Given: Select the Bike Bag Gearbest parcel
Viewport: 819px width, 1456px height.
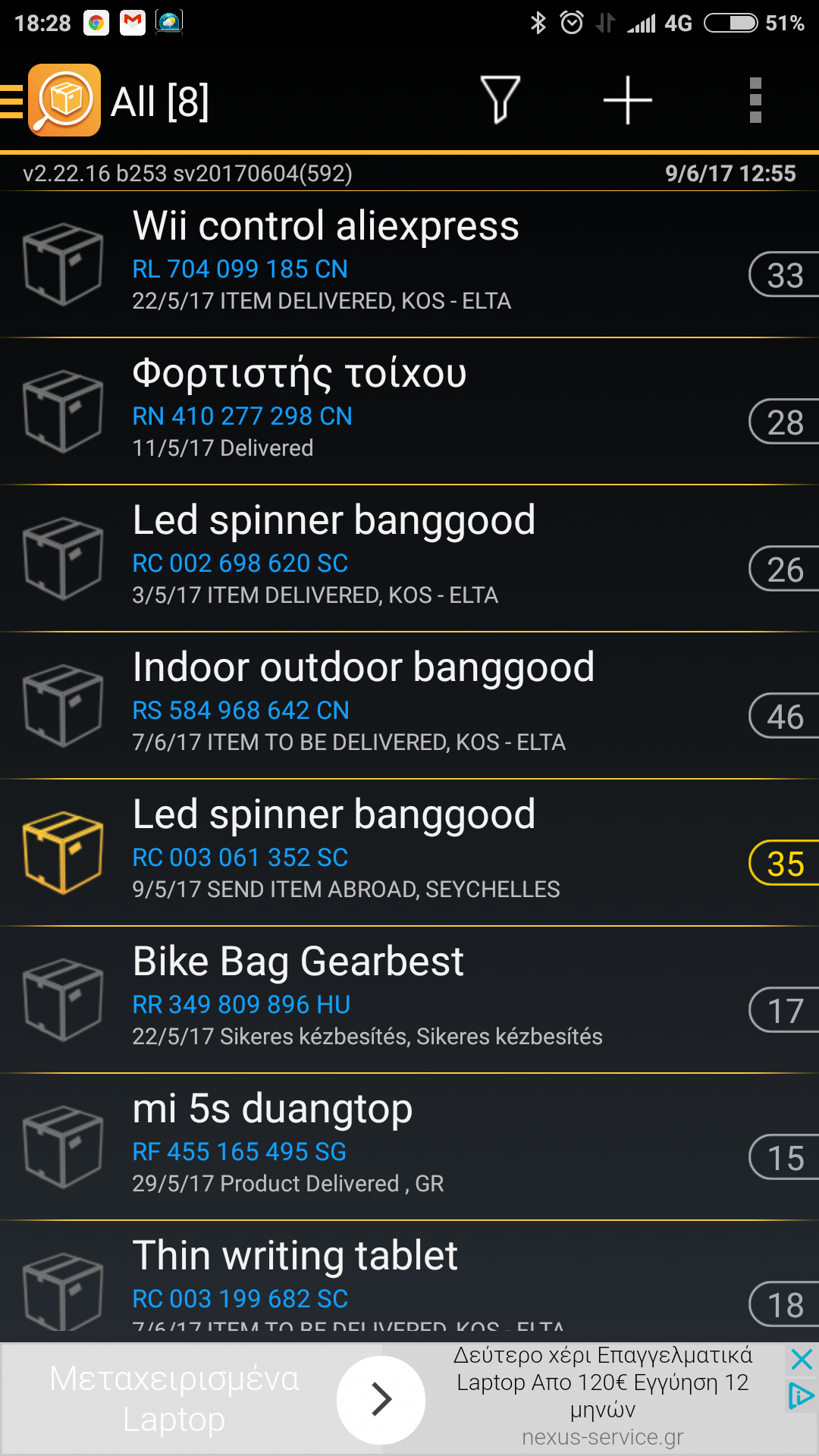Looking at the screenshot, I should point(409,999).
